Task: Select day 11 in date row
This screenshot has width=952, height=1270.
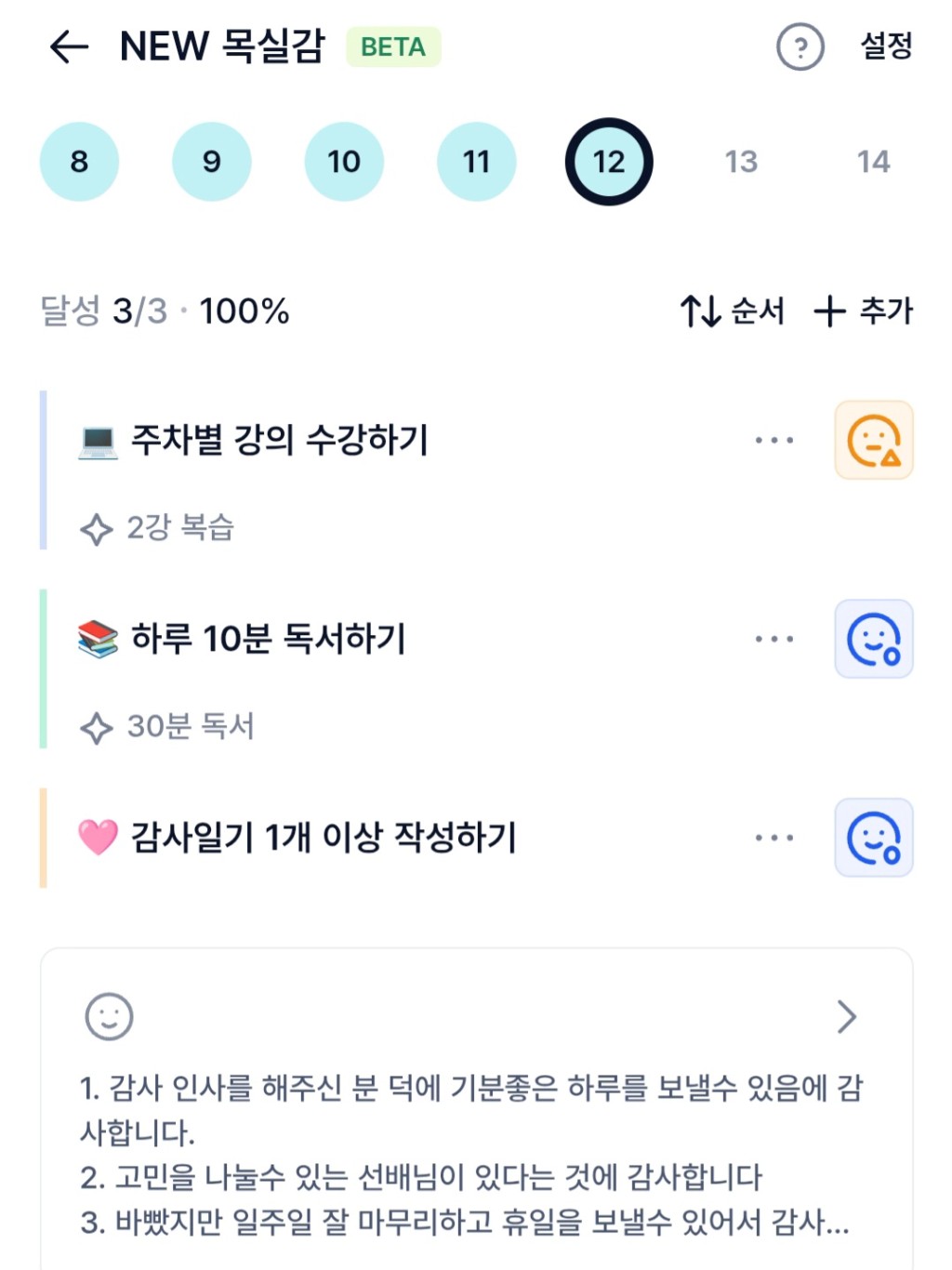Action: pyautogui.click(x=476, y=162)
